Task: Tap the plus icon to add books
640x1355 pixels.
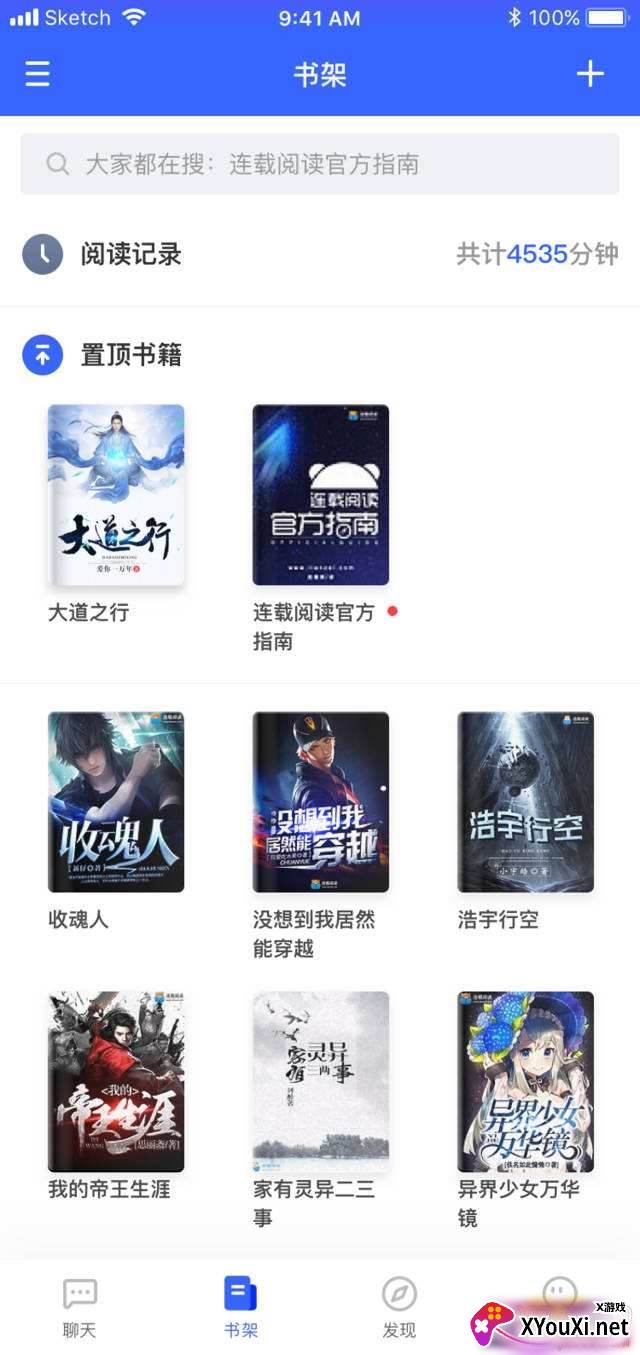Action: [x=590, y=74]
